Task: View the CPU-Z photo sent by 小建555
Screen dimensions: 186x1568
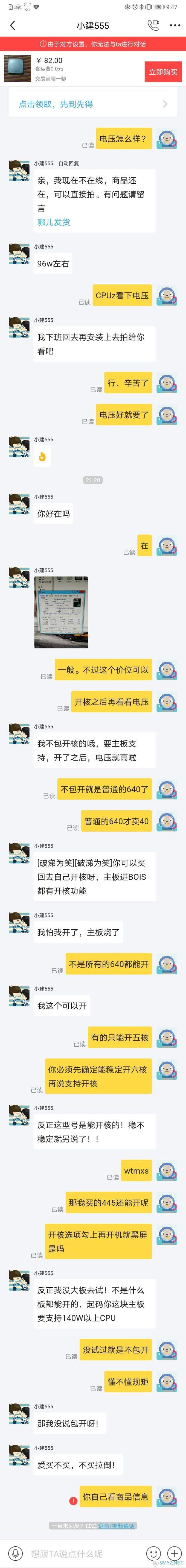Action: (61, 612)
